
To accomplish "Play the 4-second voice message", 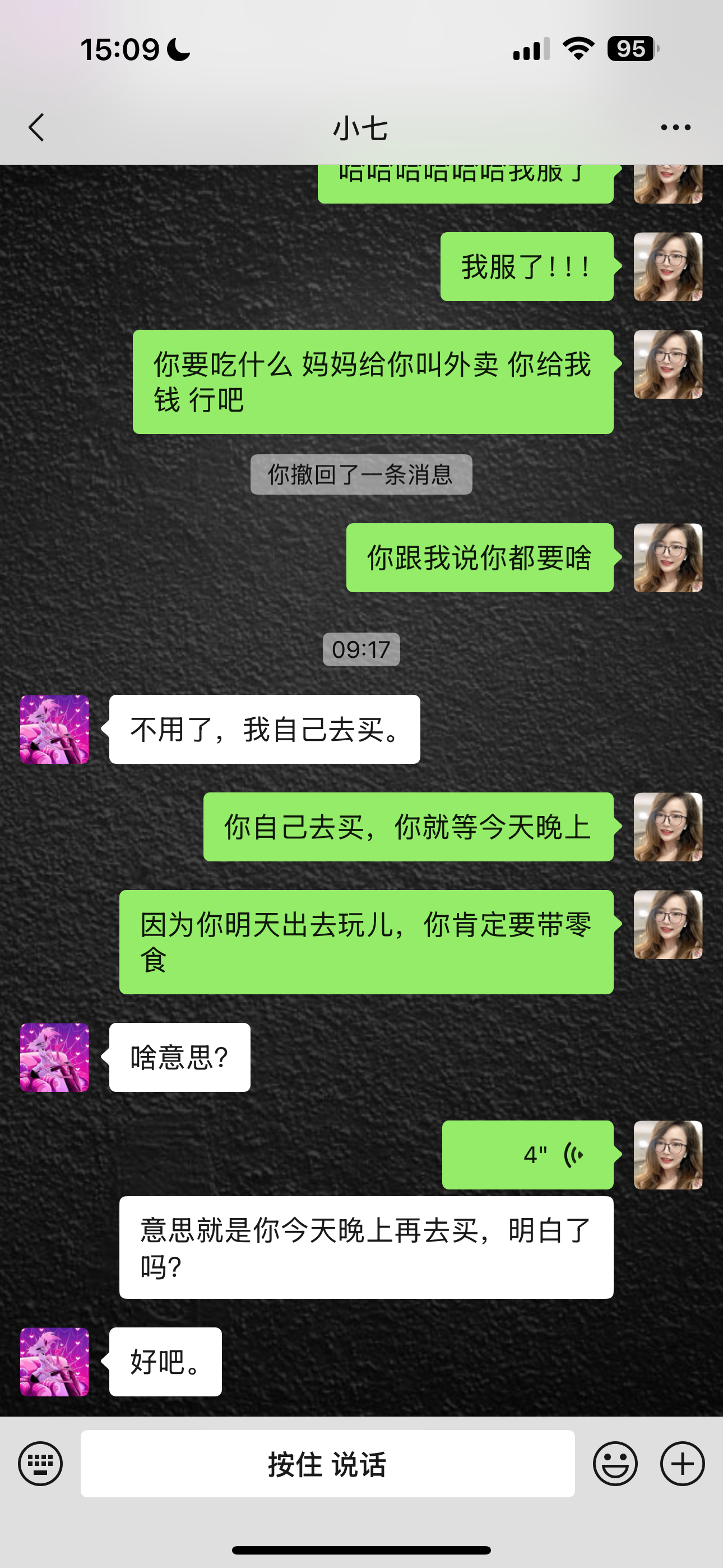I will [x=527, y=1155].
